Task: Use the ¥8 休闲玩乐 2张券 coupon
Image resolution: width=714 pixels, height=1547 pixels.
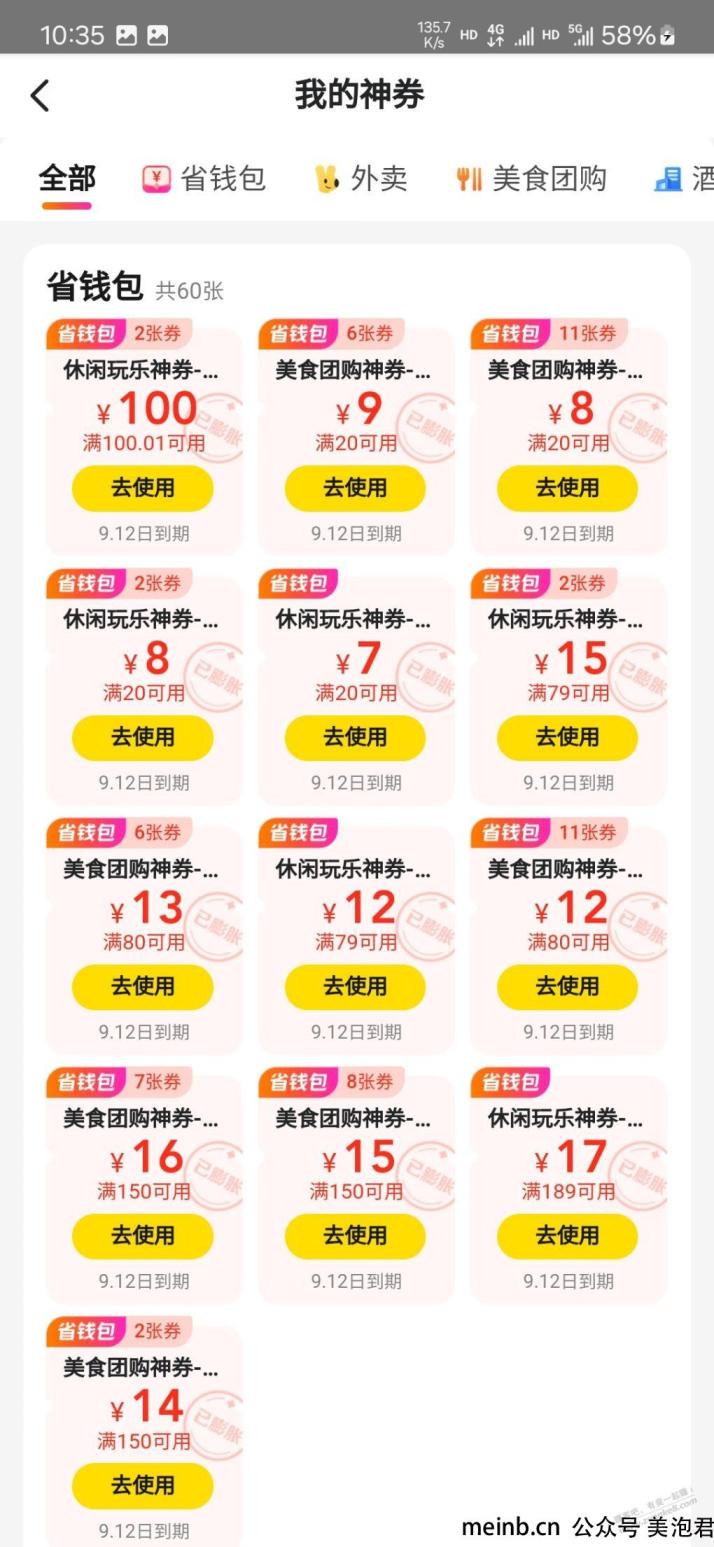Action: (x=142, y=737)
